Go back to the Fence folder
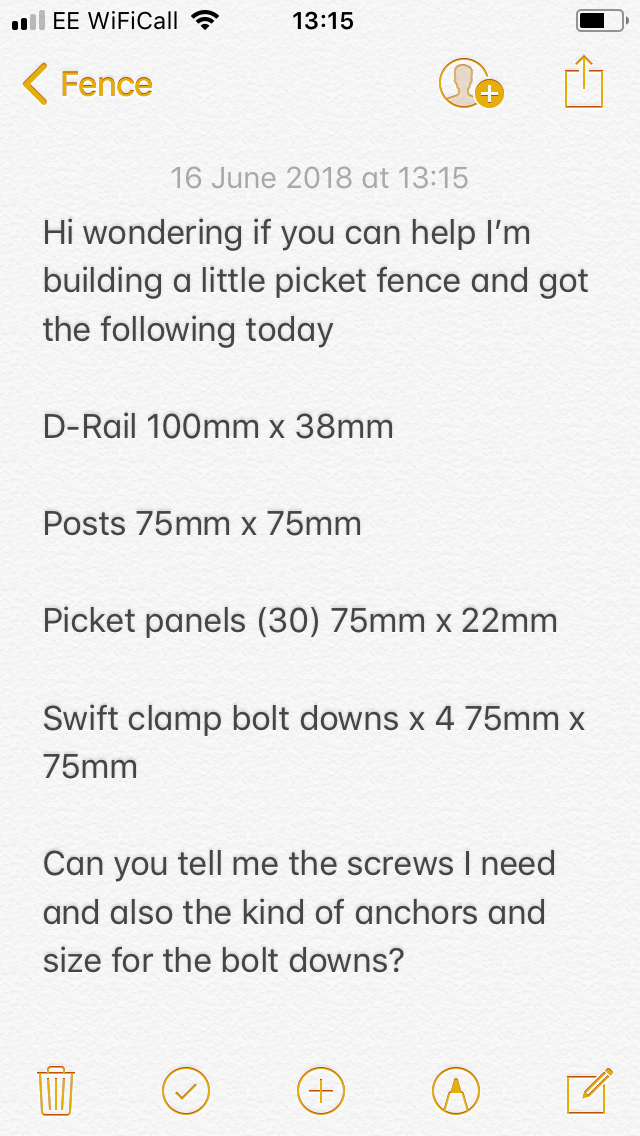 pyautogui.click(x=87, y=84)
